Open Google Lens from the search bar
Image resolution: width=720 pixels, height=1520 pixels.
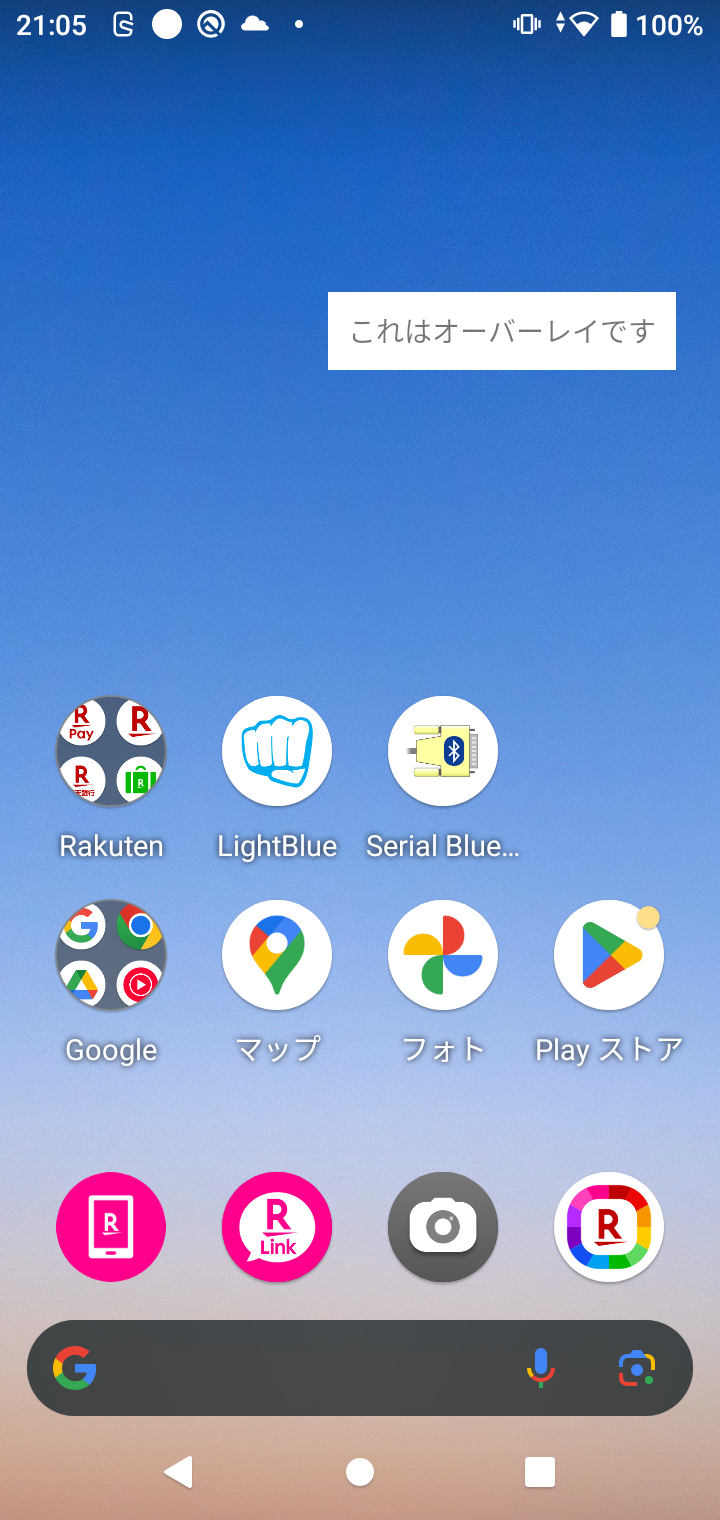point(637,1368)
